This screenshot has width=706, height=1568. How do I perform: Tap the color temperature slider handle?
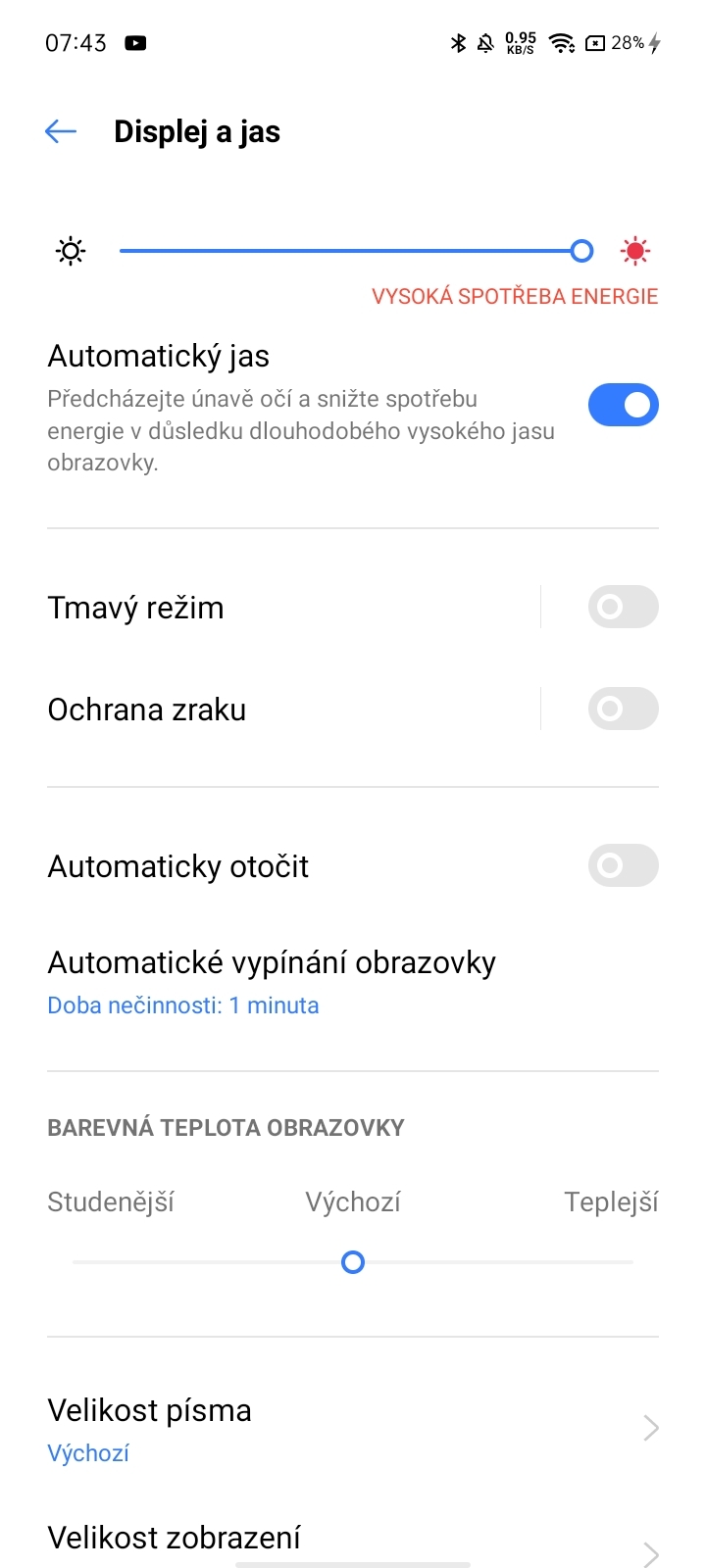tap(353, 1262)
